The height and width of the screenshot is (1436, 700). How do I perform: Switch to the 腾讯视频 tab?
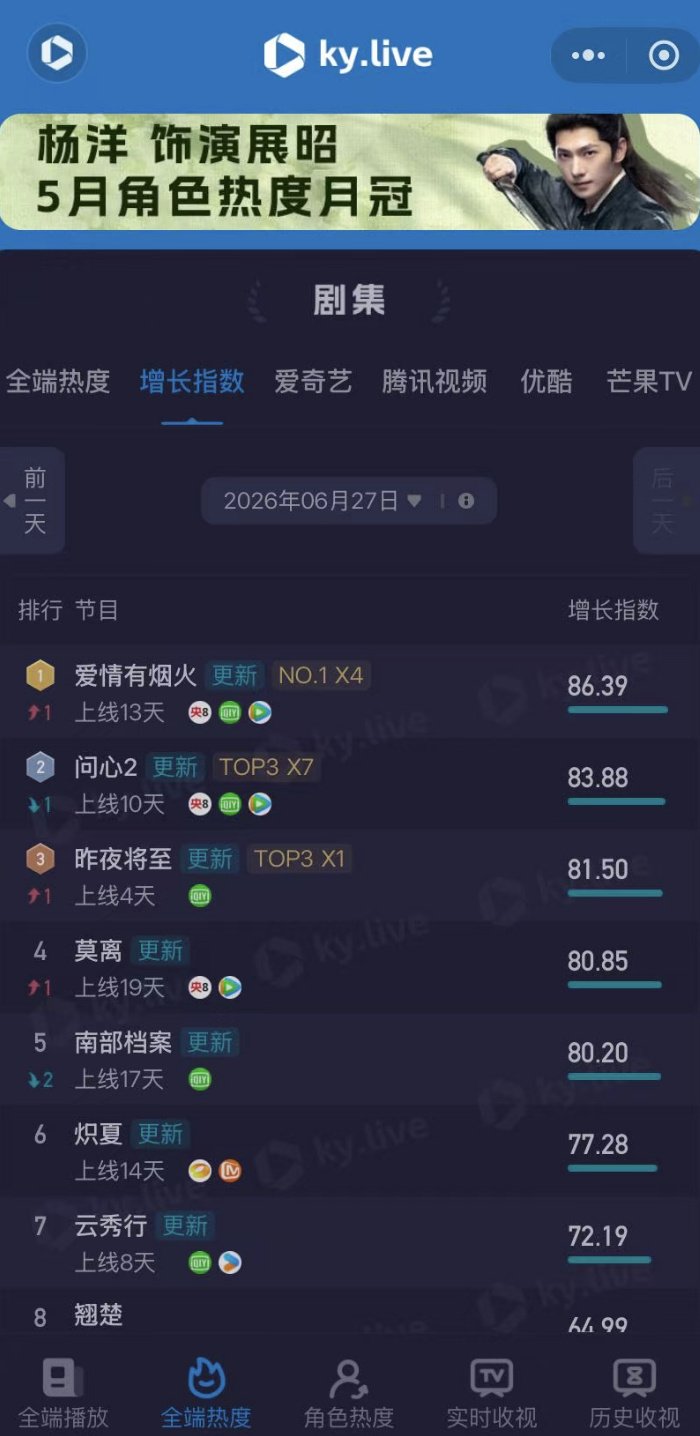(x=434, y=381)
